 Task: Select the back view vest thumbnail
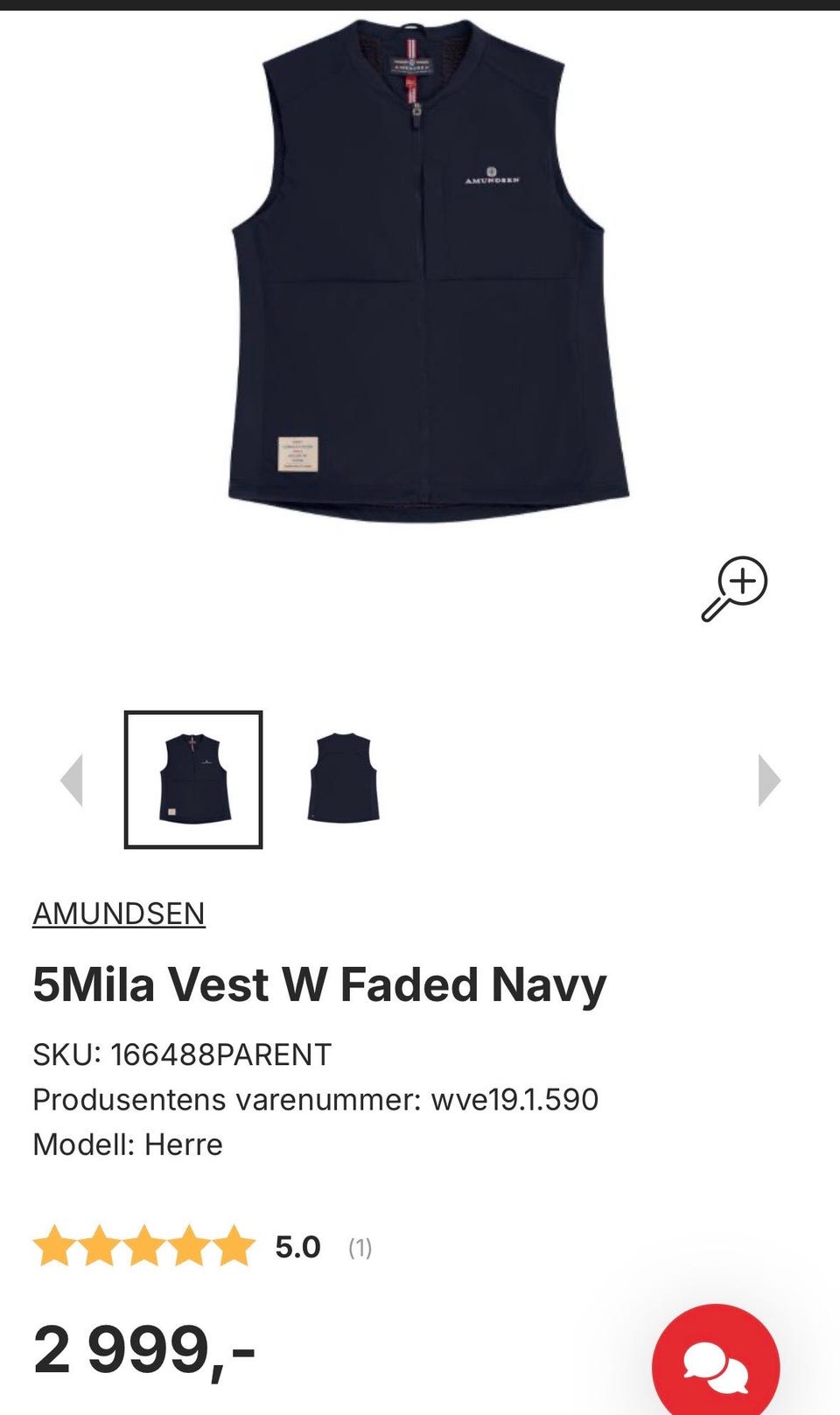344,778
